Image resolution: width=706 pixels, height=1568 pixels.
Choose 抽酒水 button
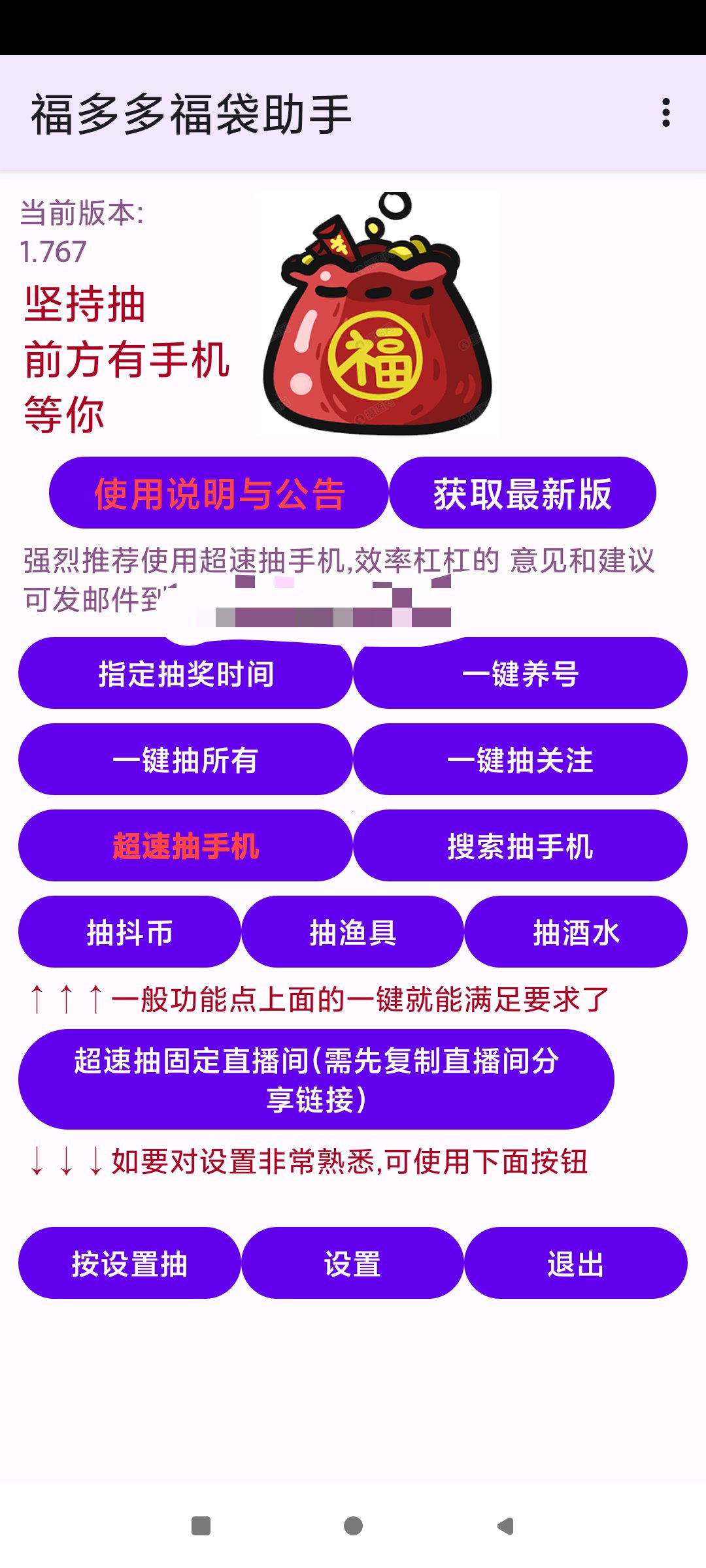576,932
